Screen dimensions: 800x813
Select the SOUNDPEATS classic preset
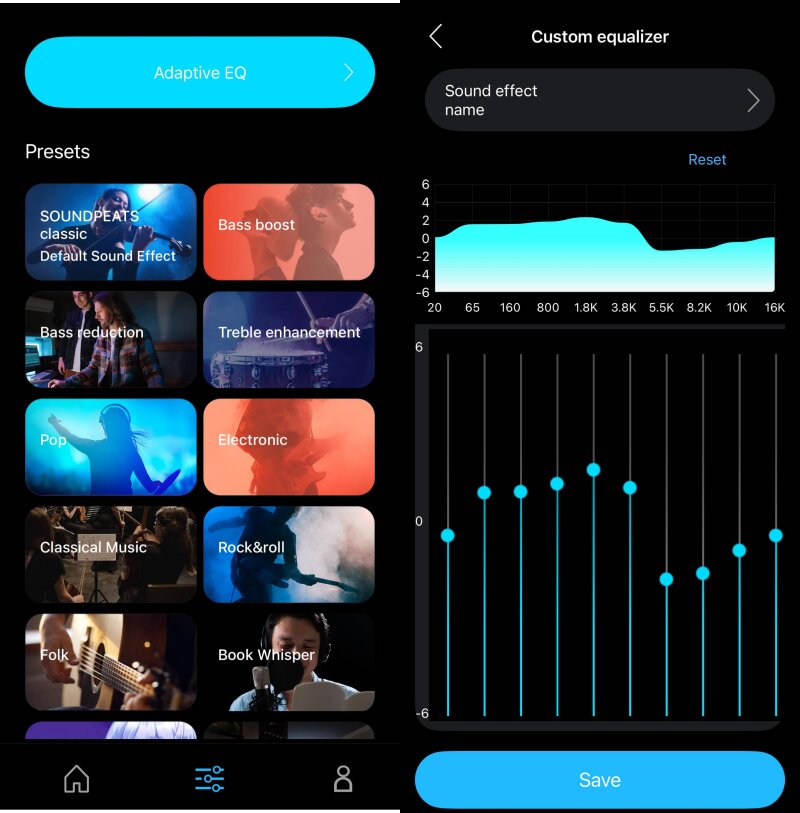click(x=110, y=232)
